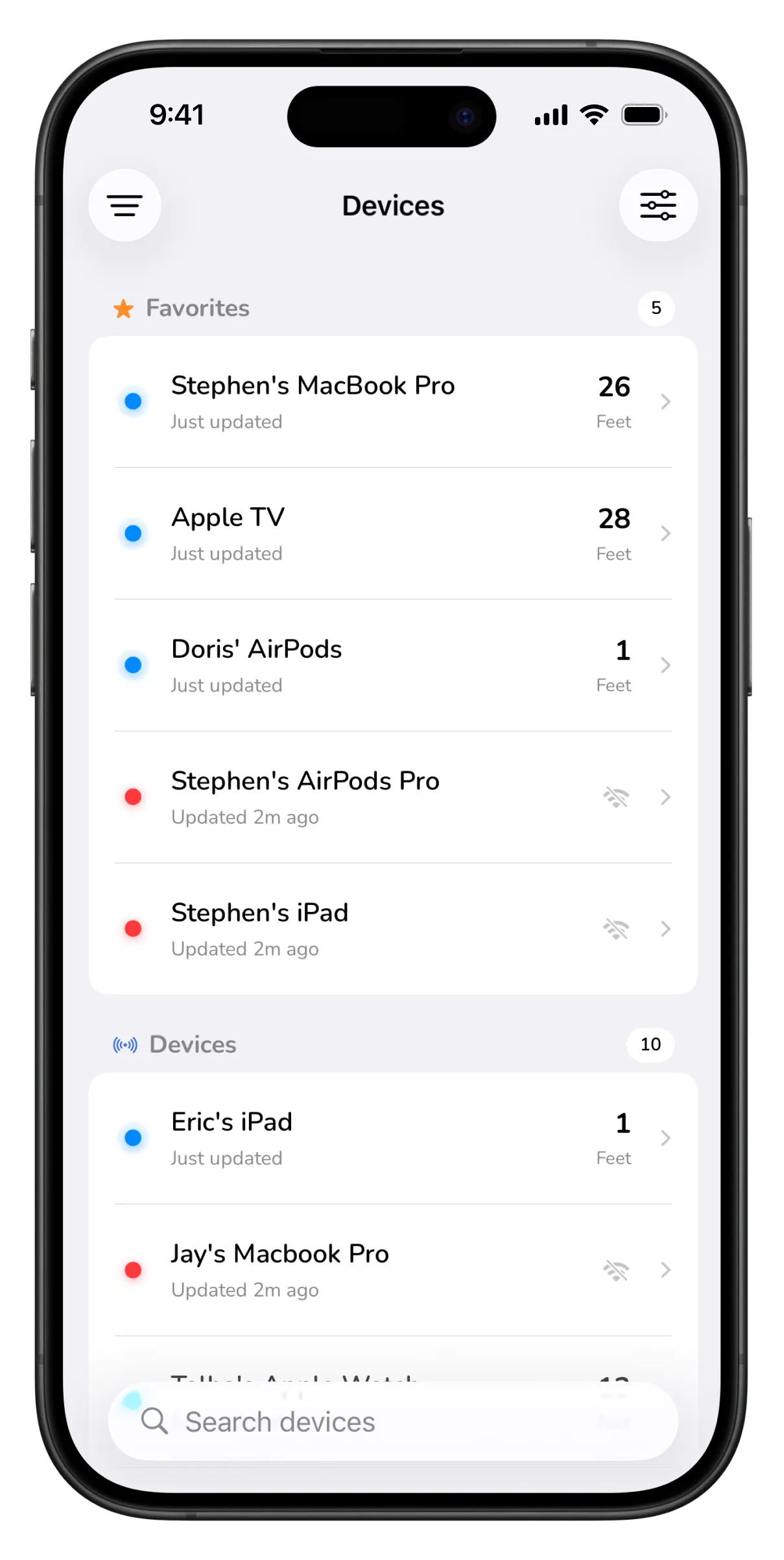The image size is (784, 1560).
Task: Toggle the blue status dot on Apple TV
Action: 132,533
